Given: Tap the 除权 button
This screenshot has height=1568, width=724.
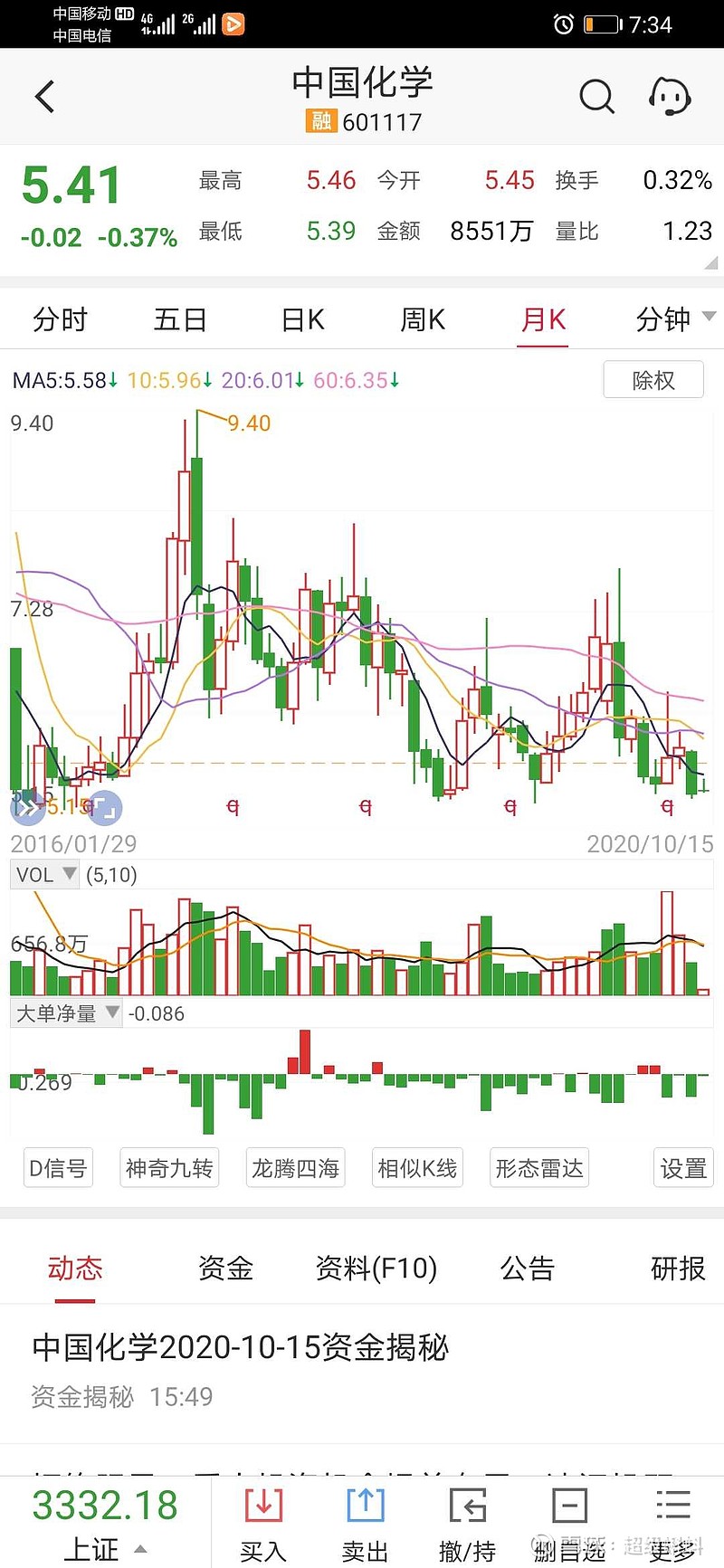Looking at the screenshot, I should [x=653, y=380].
